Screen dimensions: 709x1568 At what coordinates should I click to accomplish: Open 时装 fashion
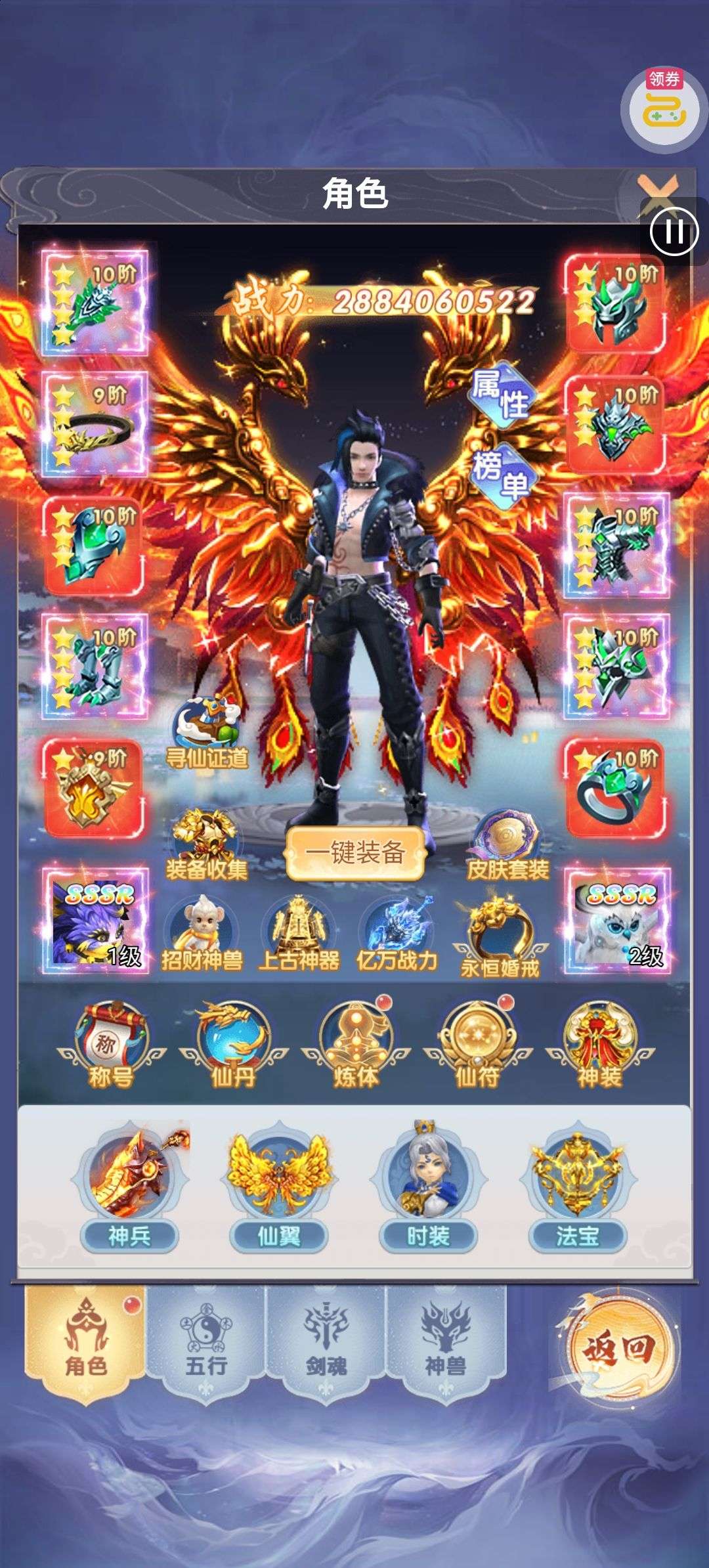[x=428, y=1188]
